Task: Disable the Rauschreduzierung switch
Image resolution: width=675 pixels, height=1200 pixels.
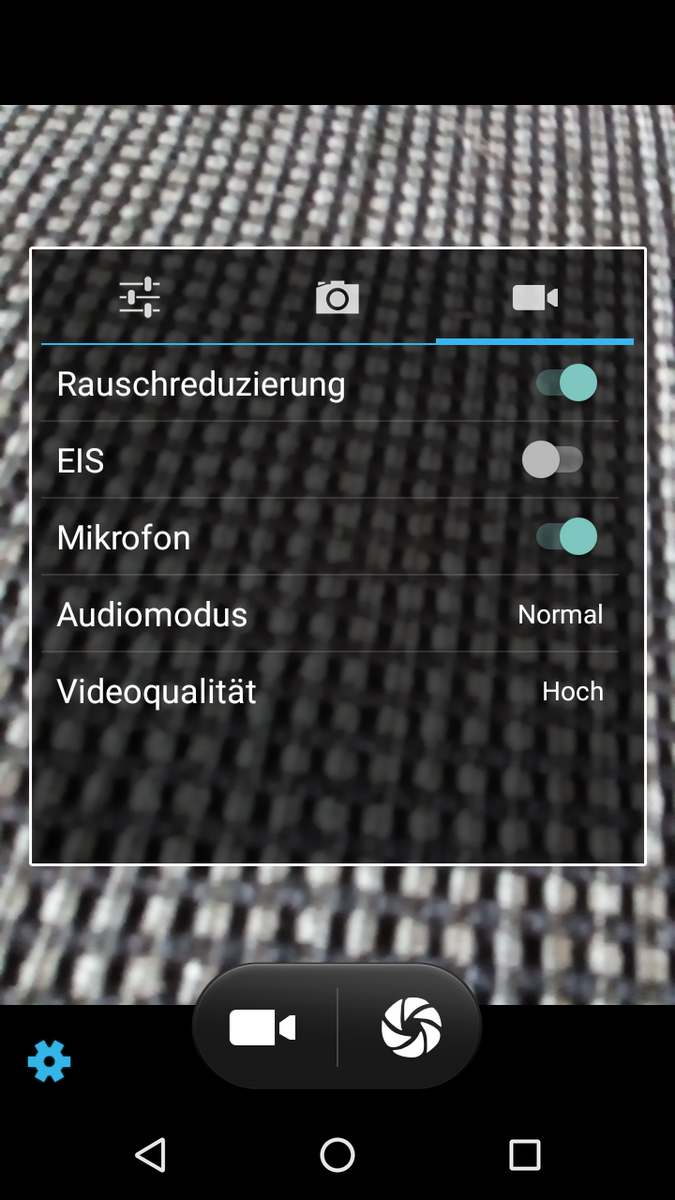Action: coord(566,383)
